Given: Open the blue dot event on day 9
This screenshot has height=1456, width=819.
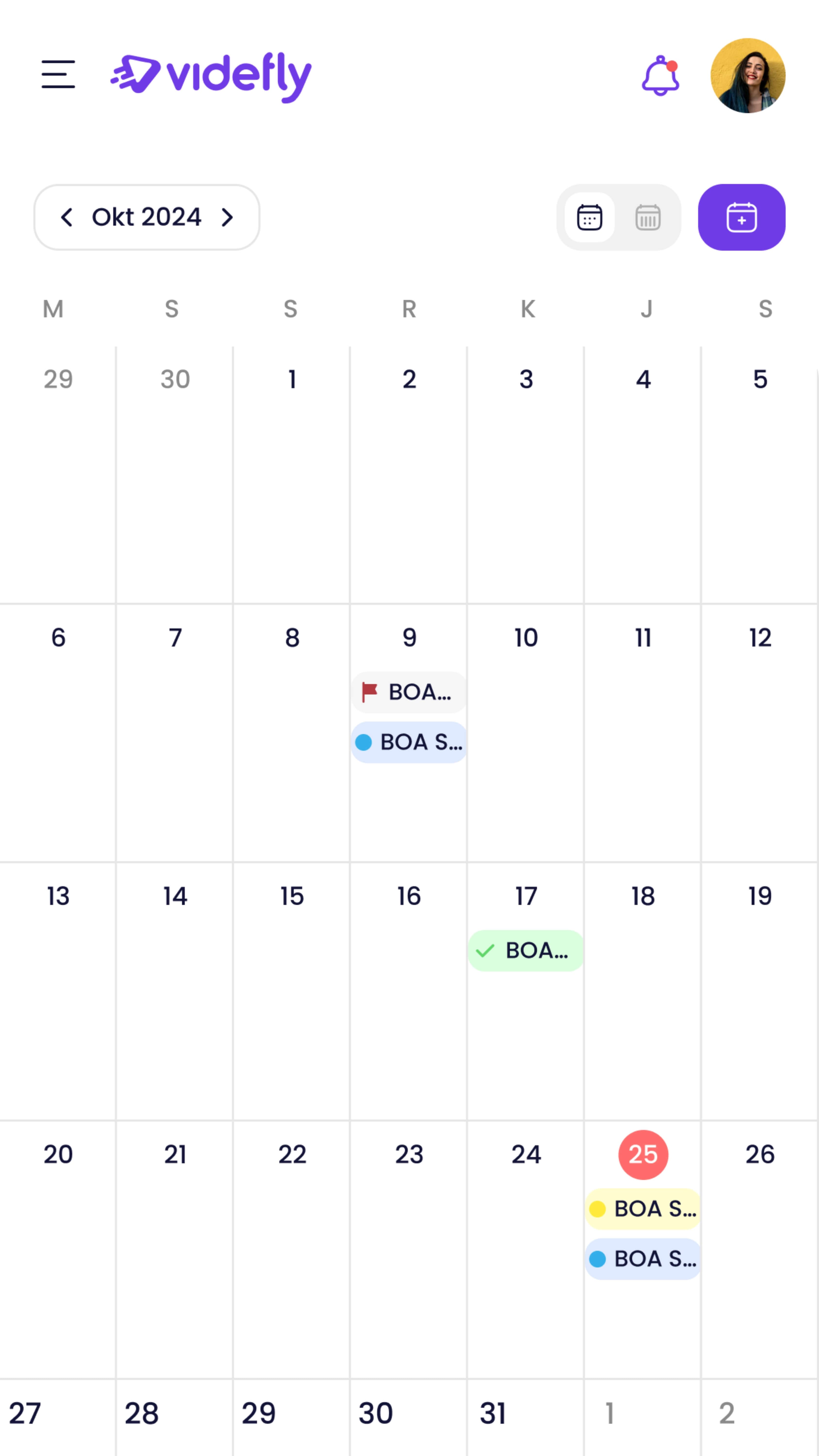Looking at the screenshot, I should pyautogui.click(x=409, y=742).
